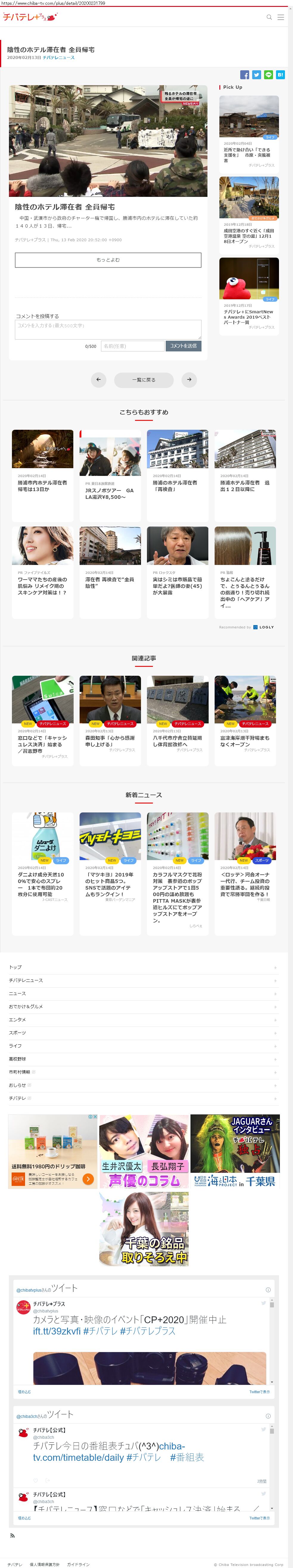The height and width of the screenshot is (1568, 293).
Task: Focus the comment text field
Action: click(x=108, y=329)
